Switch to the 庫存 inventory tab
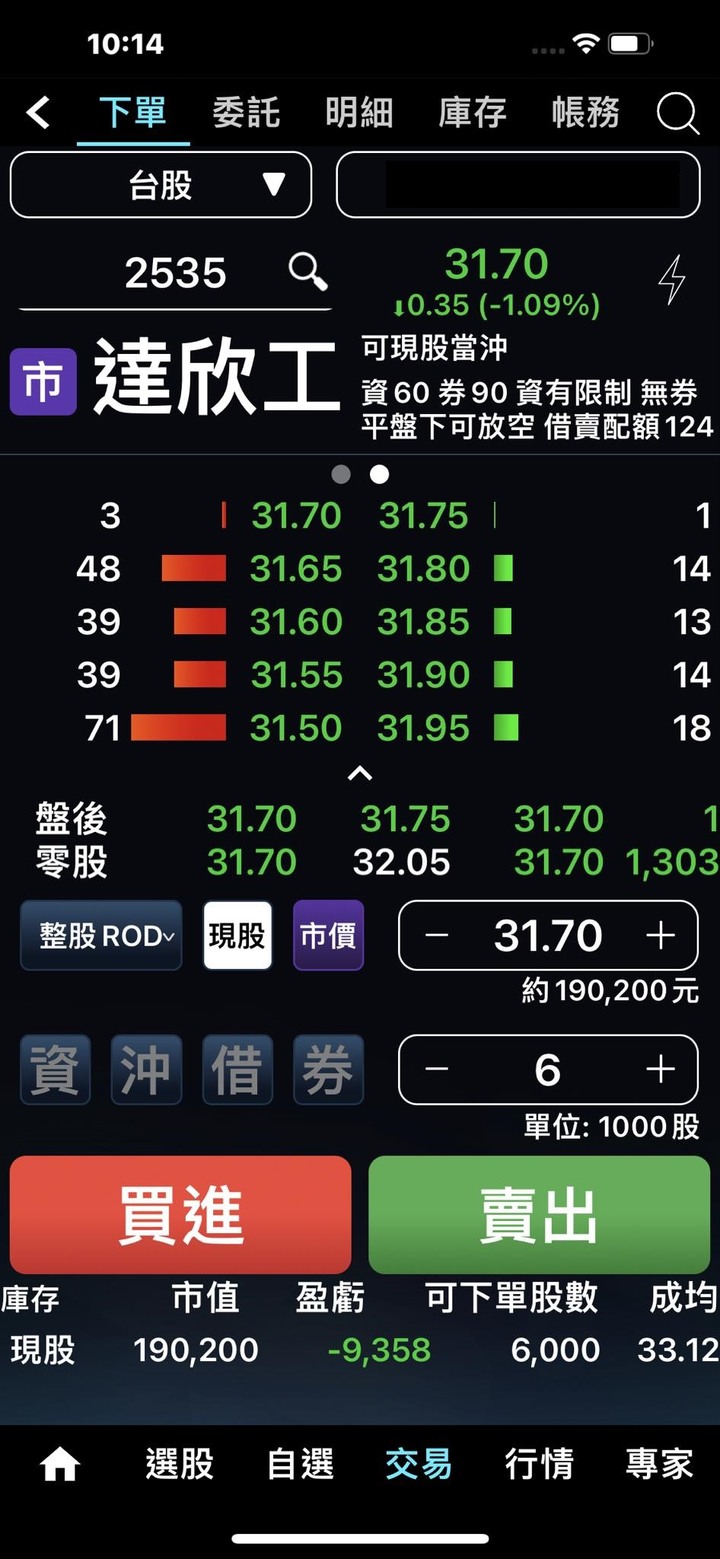 tap(471, 113)
